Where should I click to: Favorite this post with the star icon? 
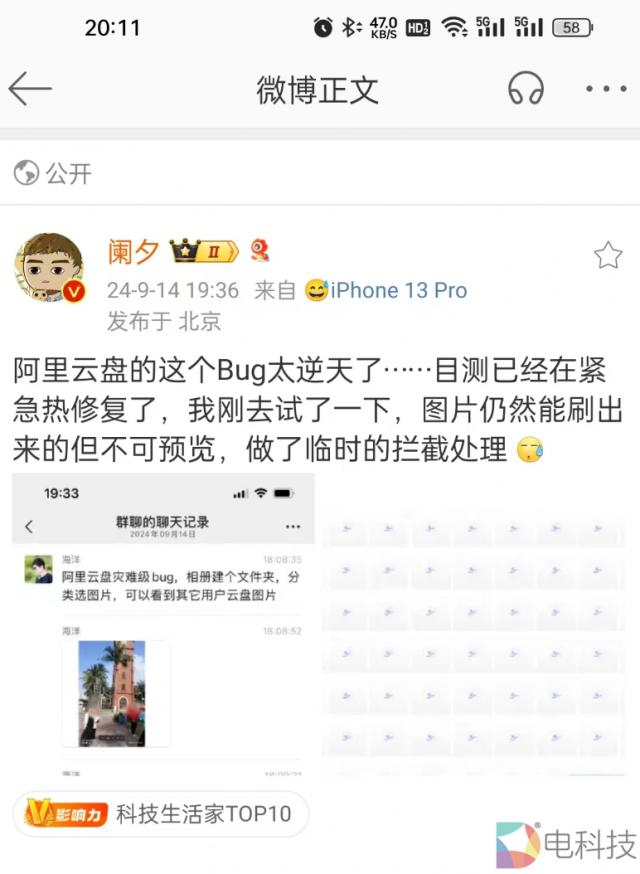[608, 256]
